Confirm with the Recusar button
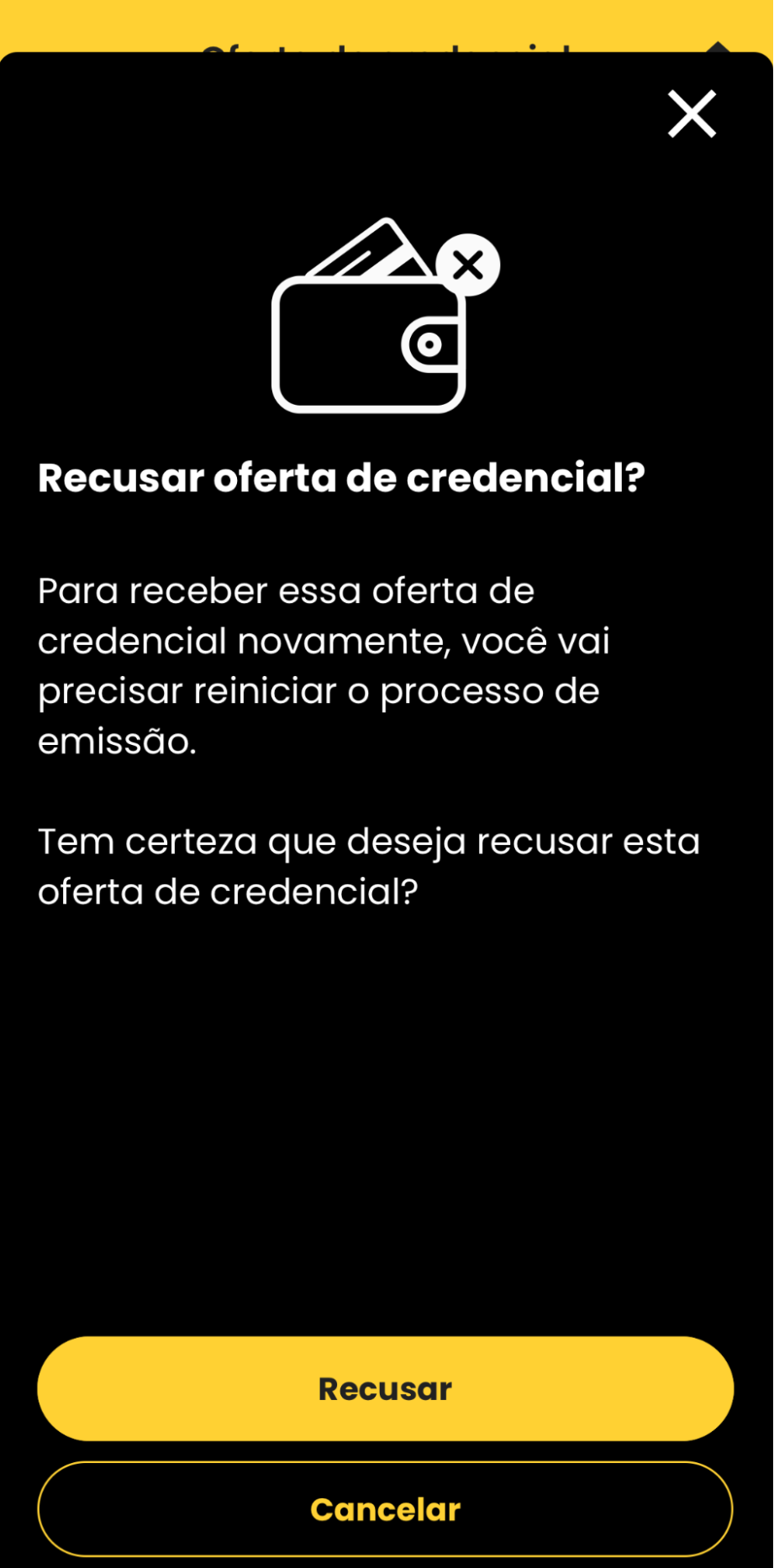The width and height of the screenshot is (774, 1568). pyautogui.click(x=385, y=1388)
